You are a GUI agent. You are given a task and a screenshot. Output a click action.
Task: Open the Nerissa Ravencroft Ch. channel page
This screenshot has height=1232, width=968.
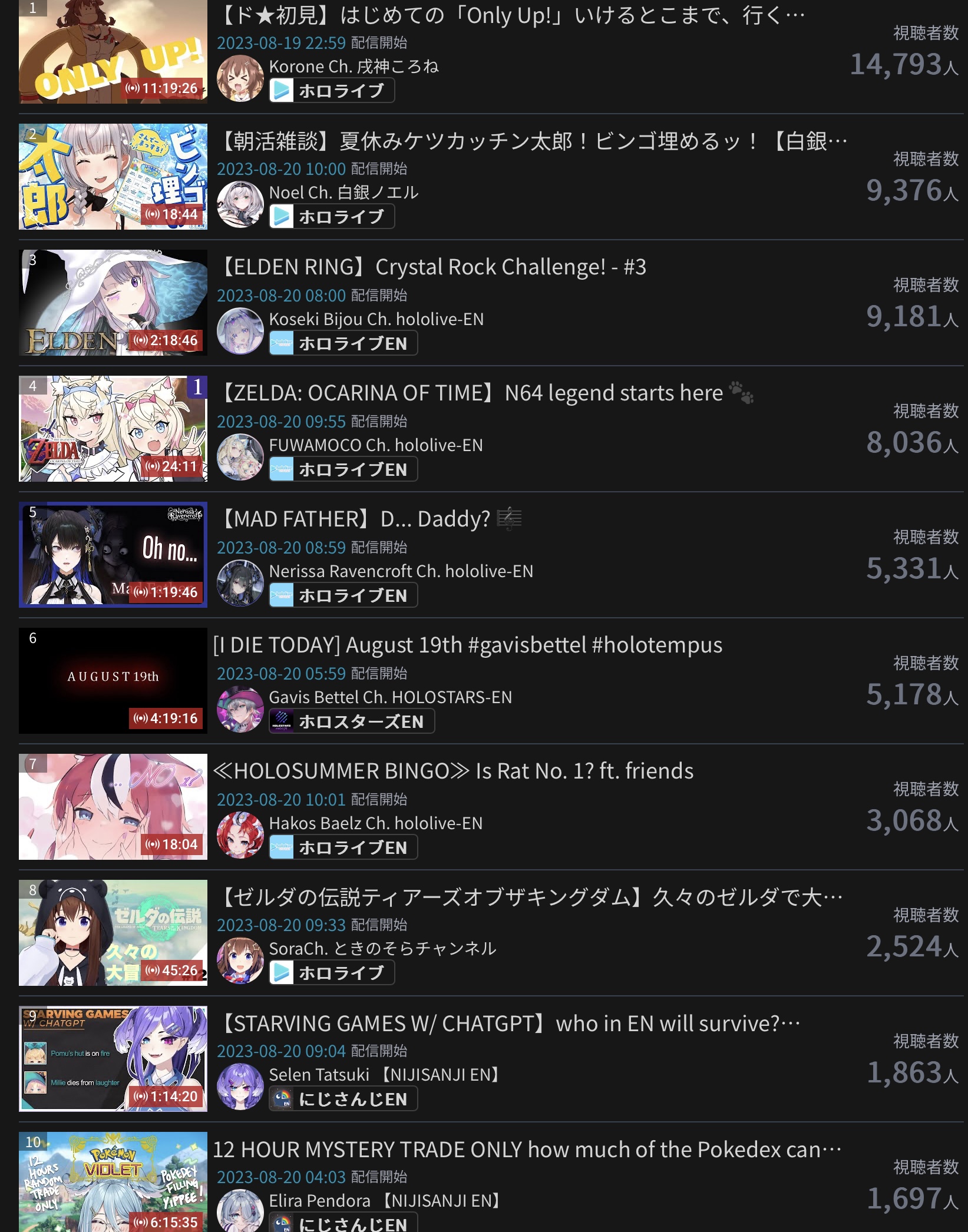point(401,571)
